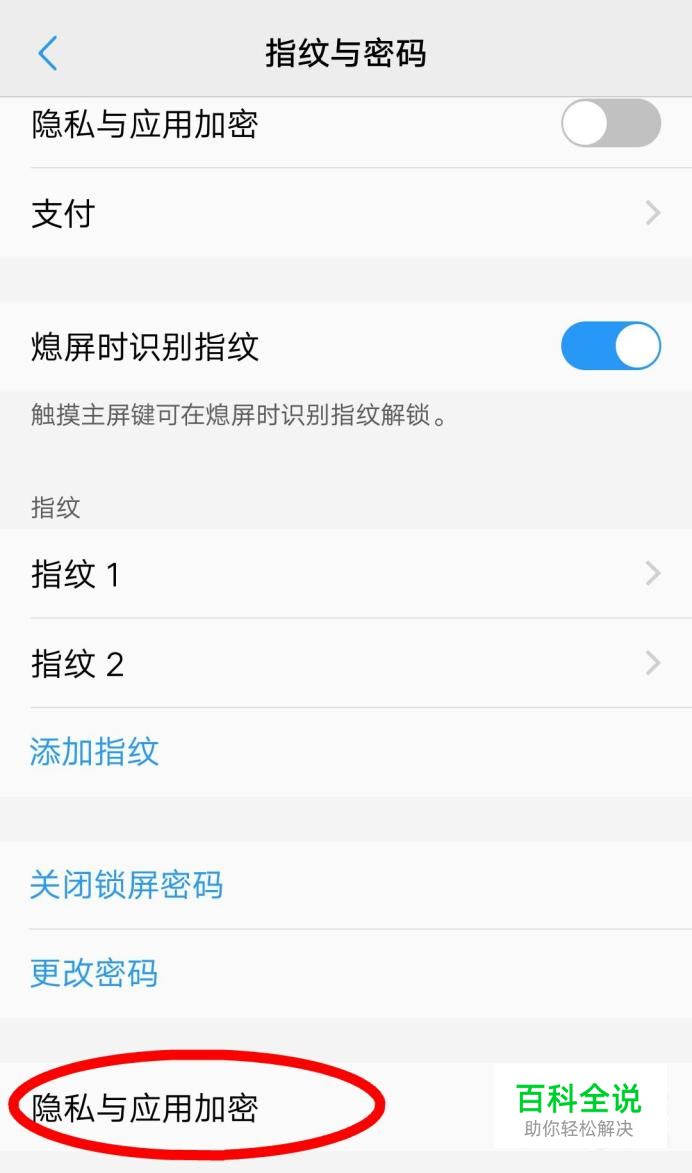Open 指纹 1 details
This screenshot has width=692, height=1173.
point(346,574)
